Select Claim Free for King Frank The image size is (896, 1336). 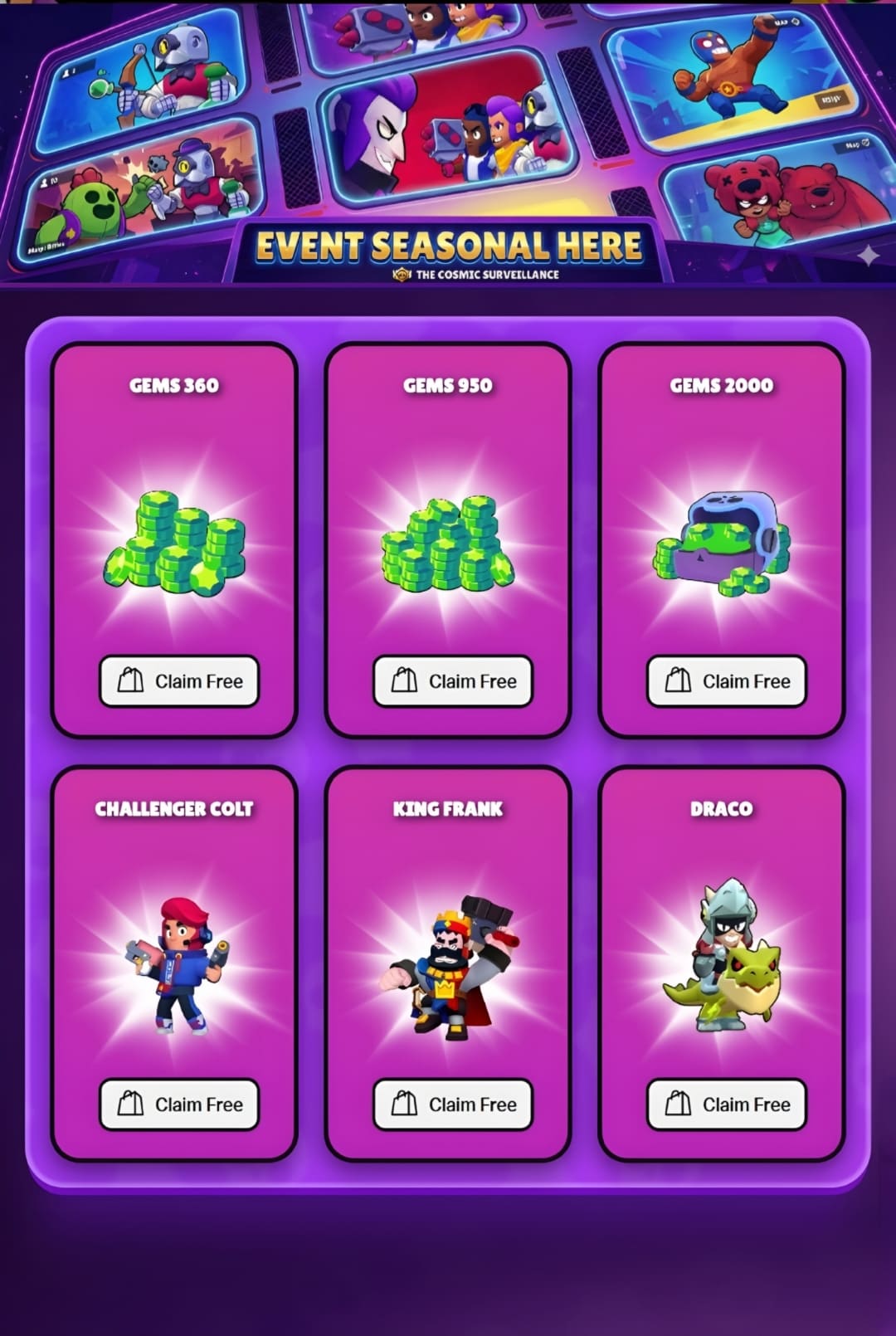click(453, 1104)
